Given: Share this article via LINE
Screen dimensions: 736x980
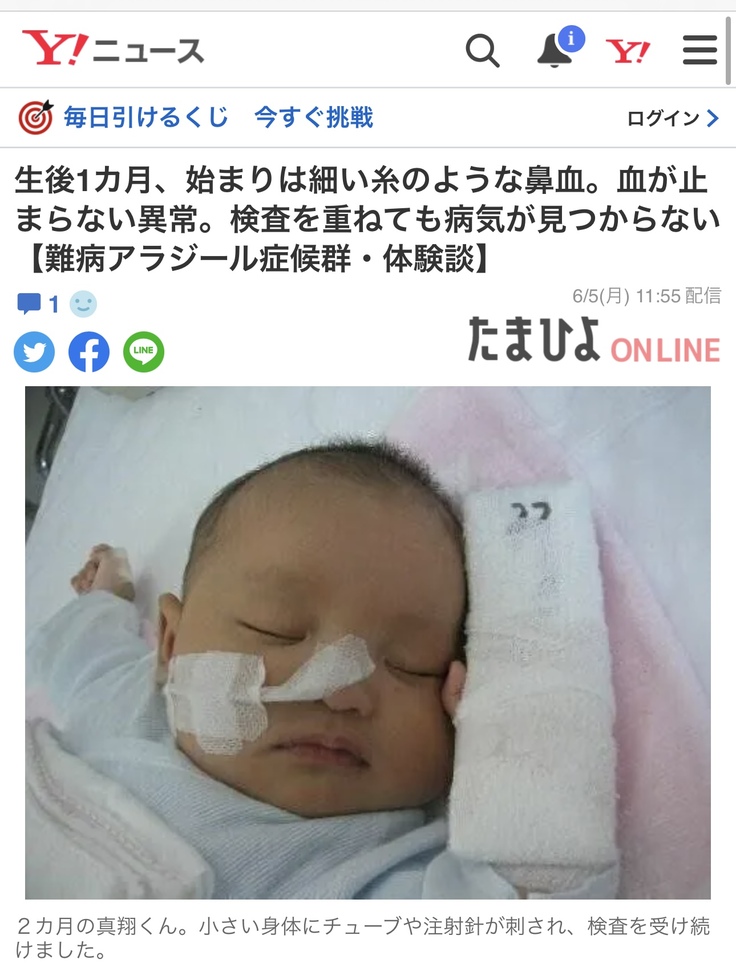Looking at the screenshot, I should 143,352.
